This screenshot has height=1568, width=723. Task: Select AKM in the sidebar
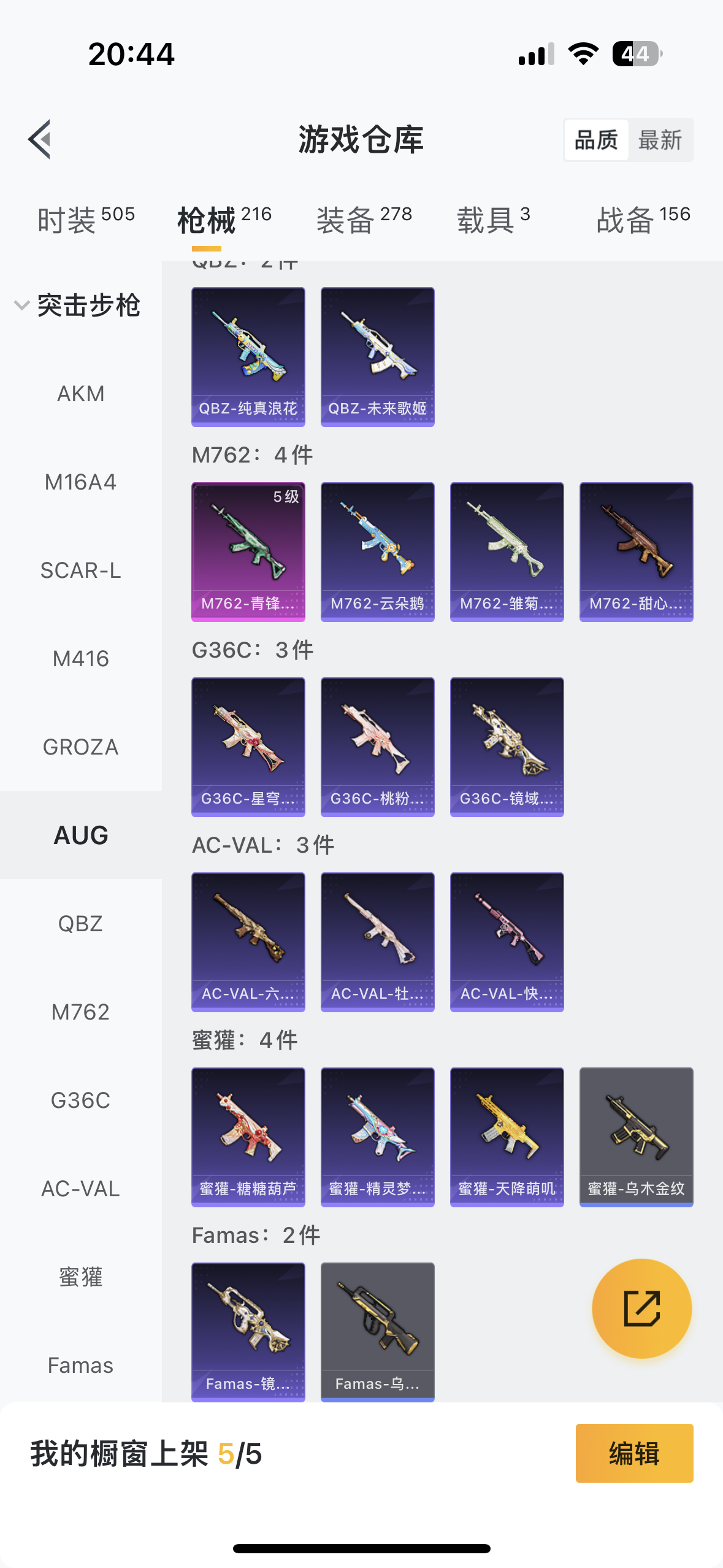coord(81,394)
